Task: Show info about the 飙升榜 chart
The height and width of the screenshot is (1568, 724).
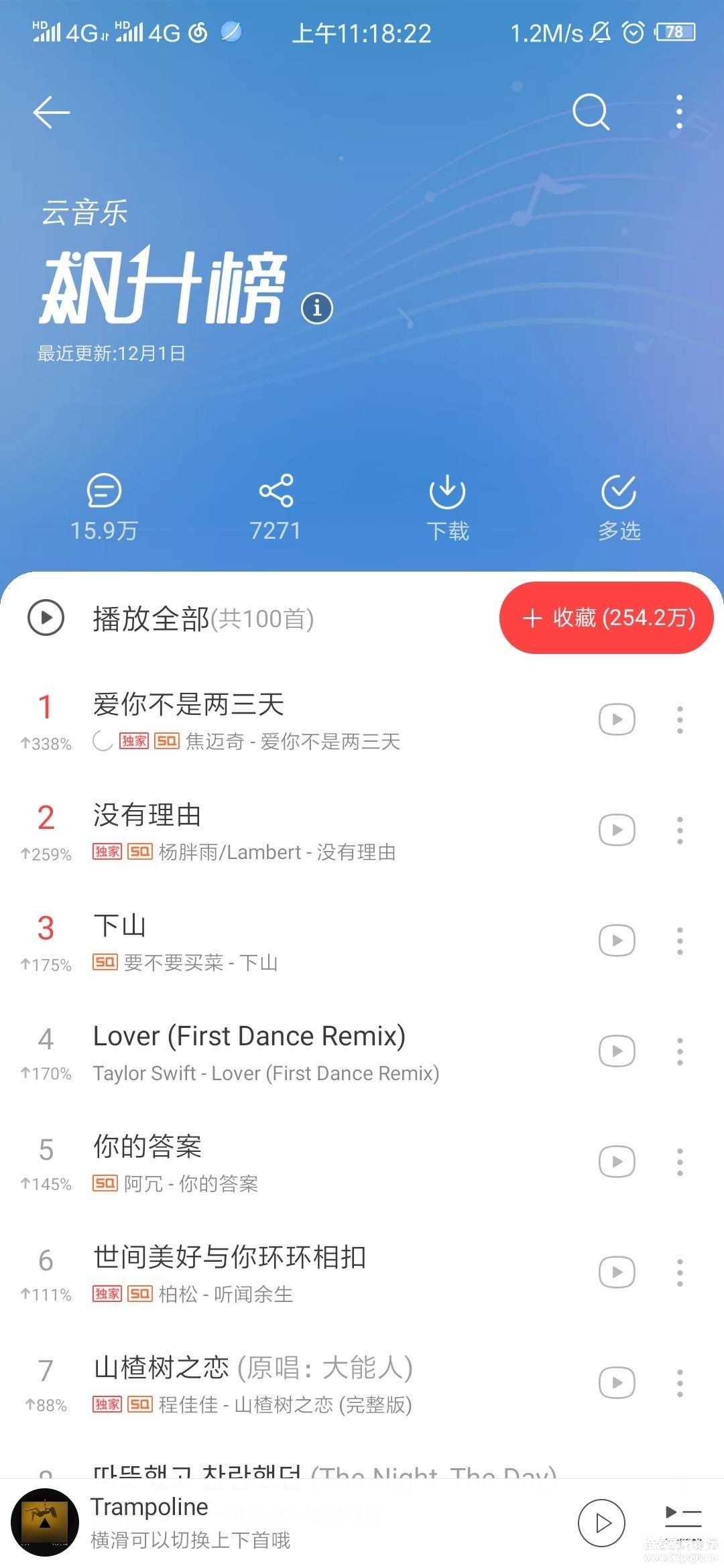Action: (317, 308)
